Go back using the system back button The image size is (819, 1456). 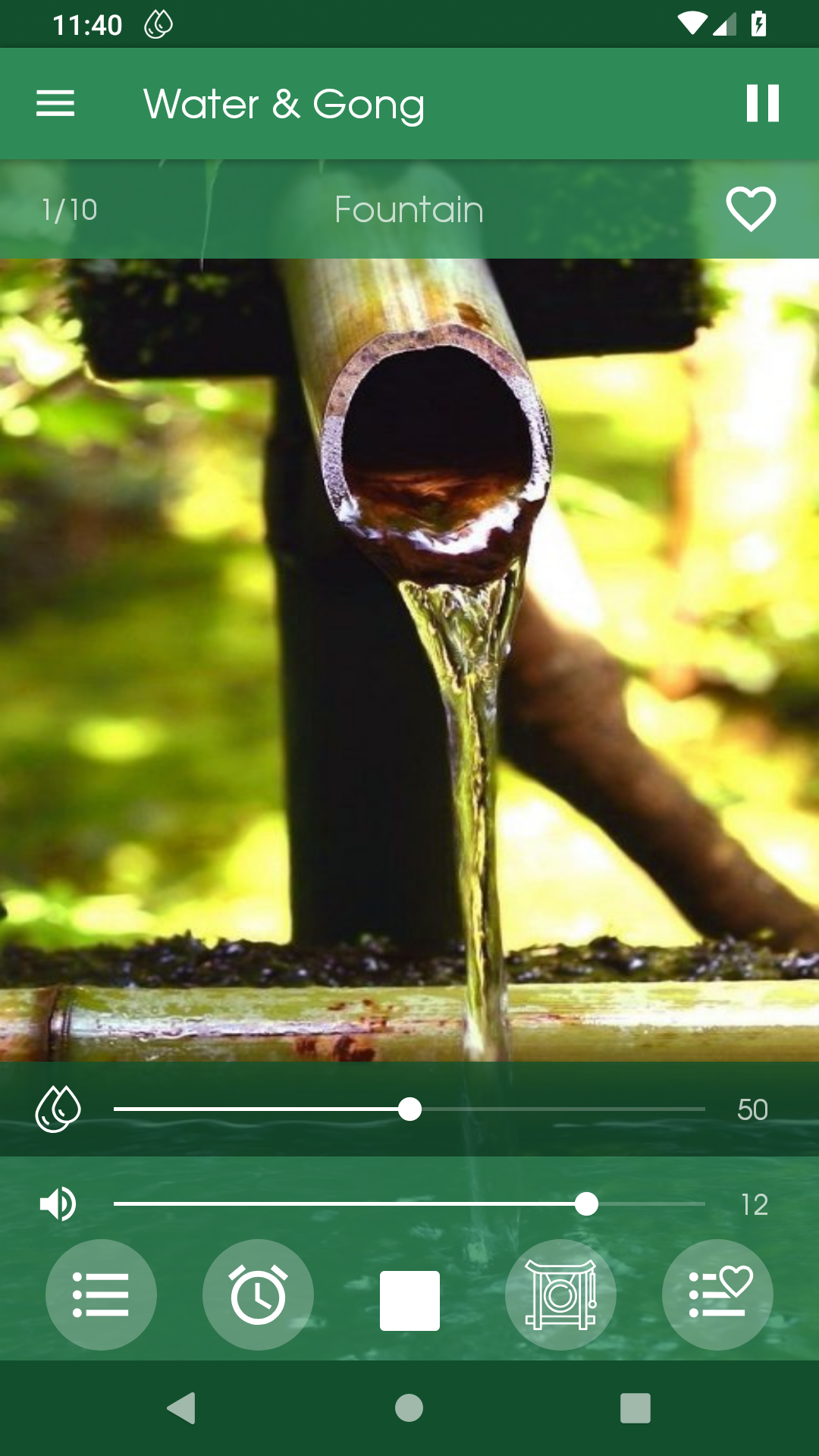pos(182,1408)
